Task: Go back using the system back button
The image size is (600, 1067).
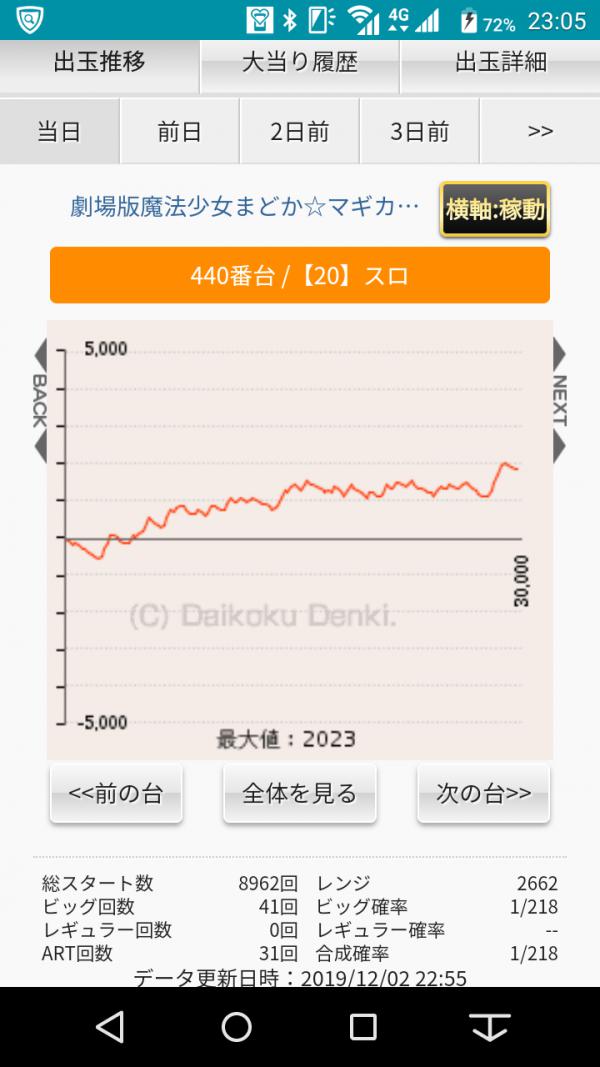Action: click(110, 1026)
